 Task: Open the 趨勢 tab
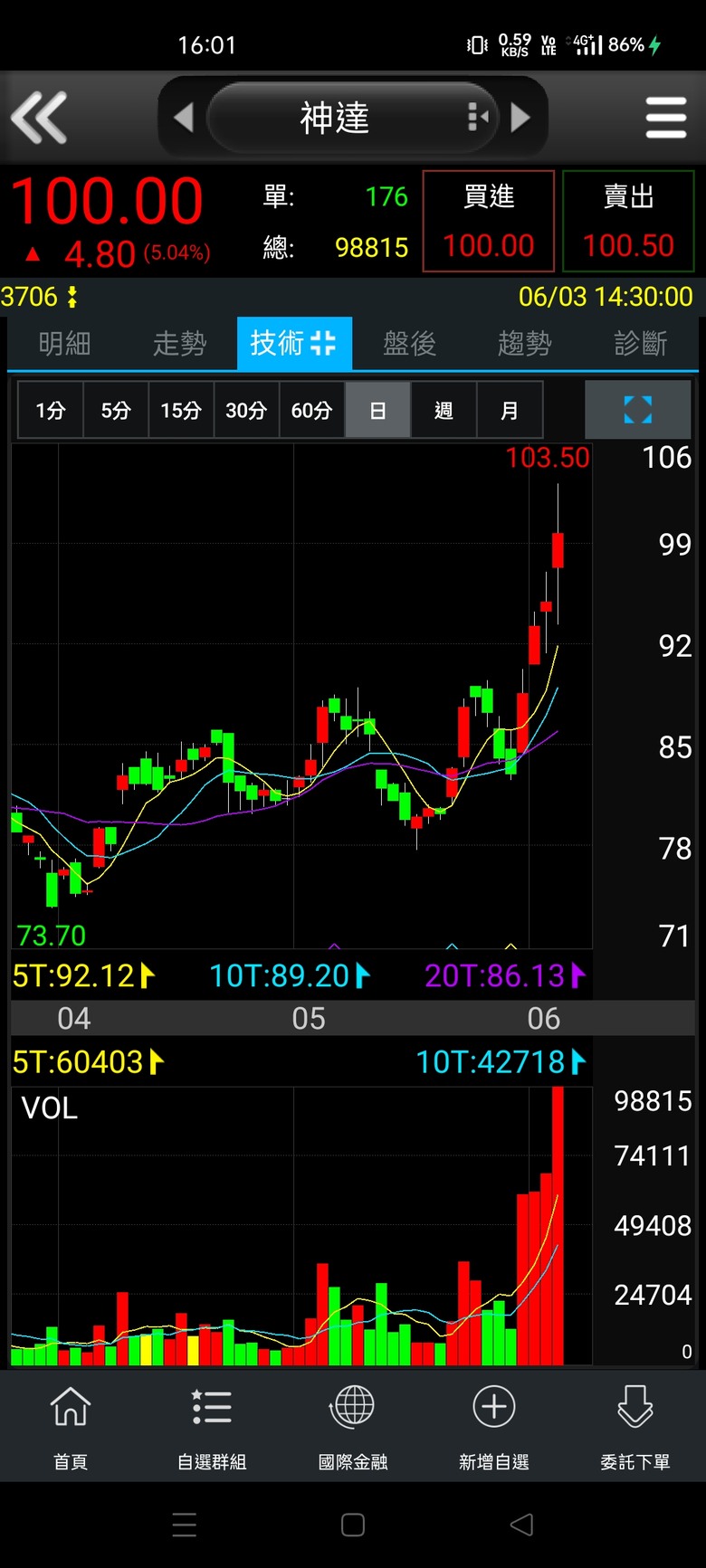click(x=524, y=343)
